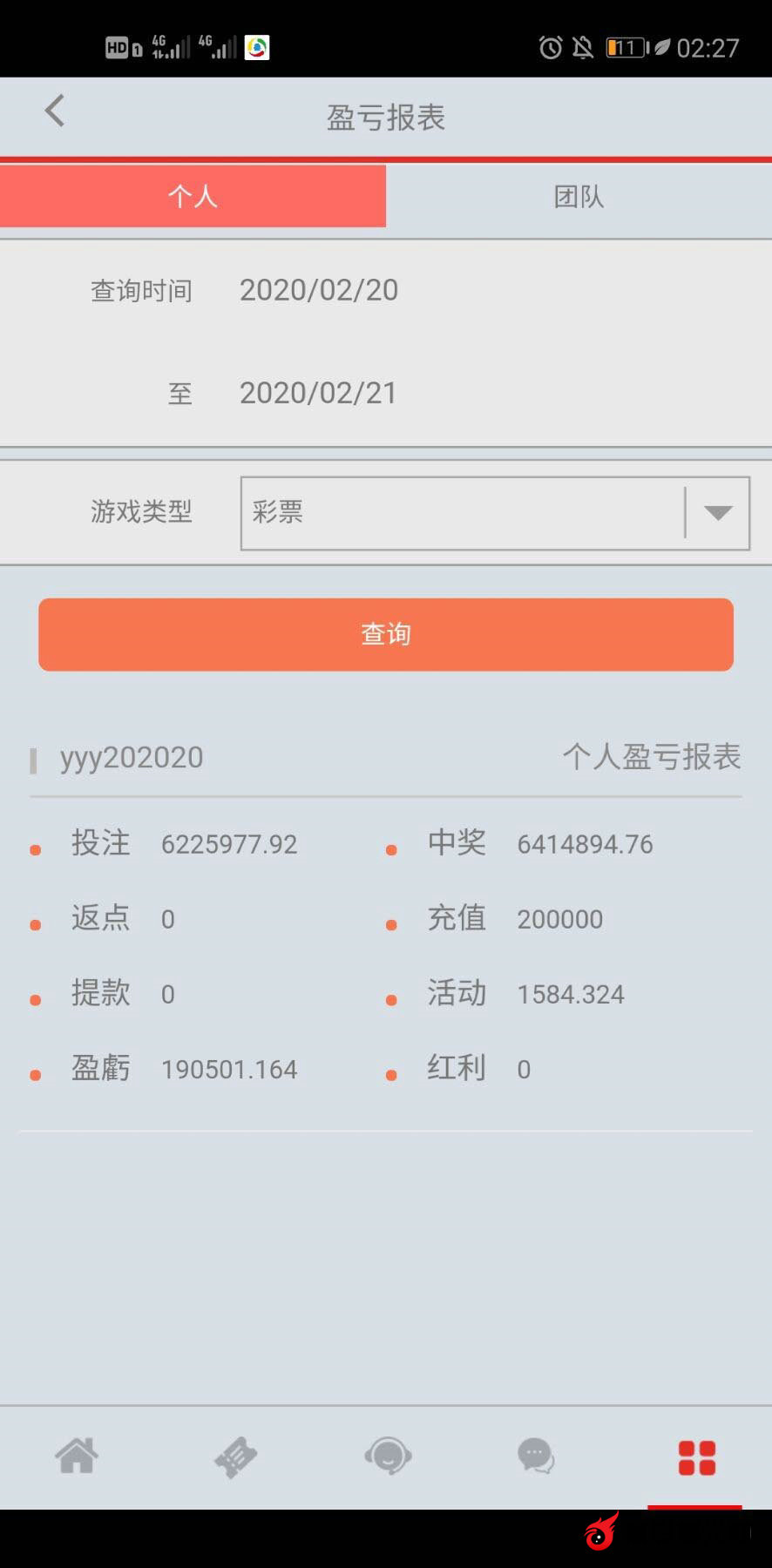Open the ticket tab in bottom navigation
This screenshot has width=772, height=1568.
(235, 1456)
